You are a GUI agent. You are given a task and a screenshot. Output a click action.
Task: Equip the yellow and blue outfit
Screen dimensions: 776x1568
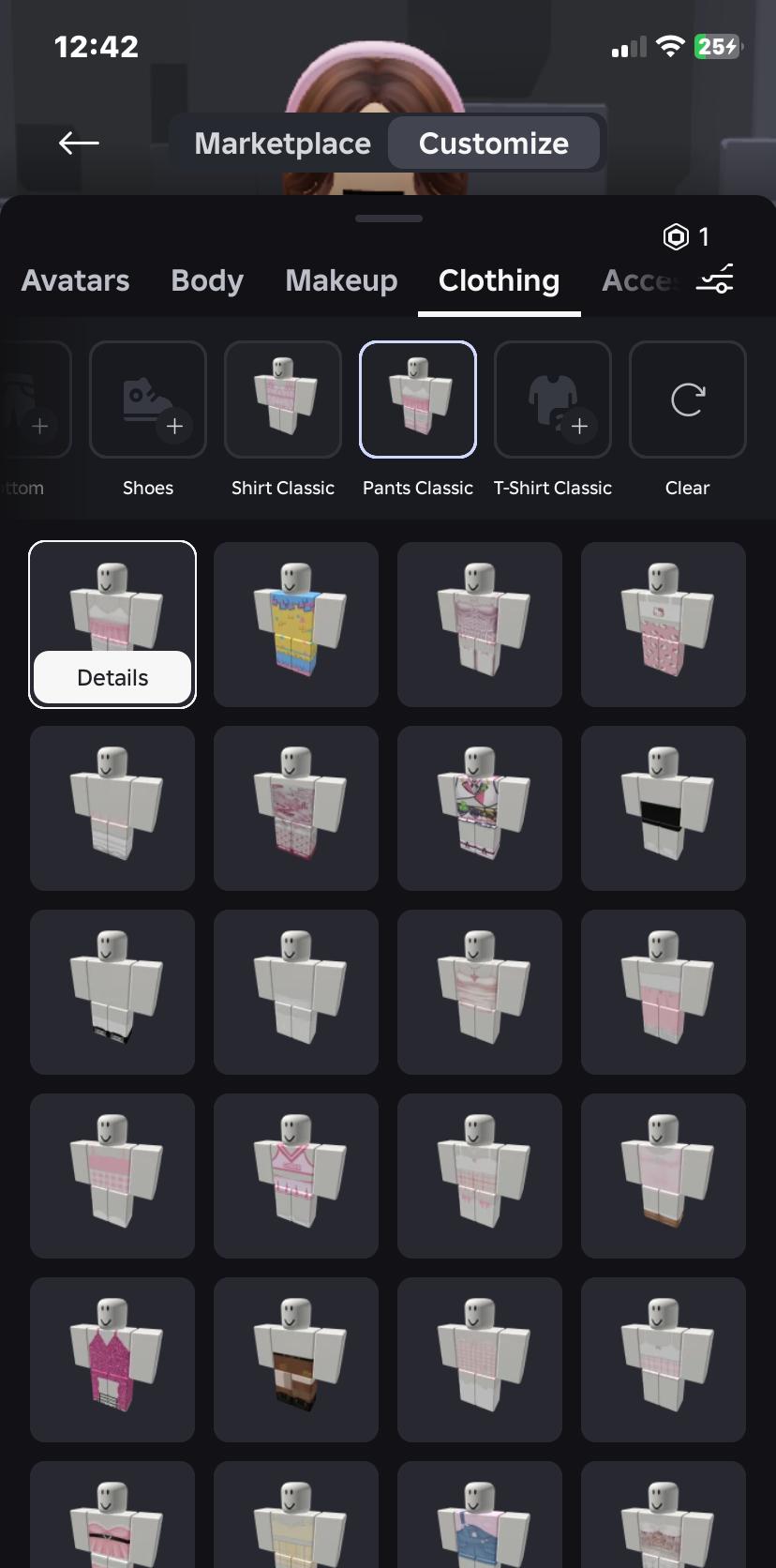pos(296,624)
